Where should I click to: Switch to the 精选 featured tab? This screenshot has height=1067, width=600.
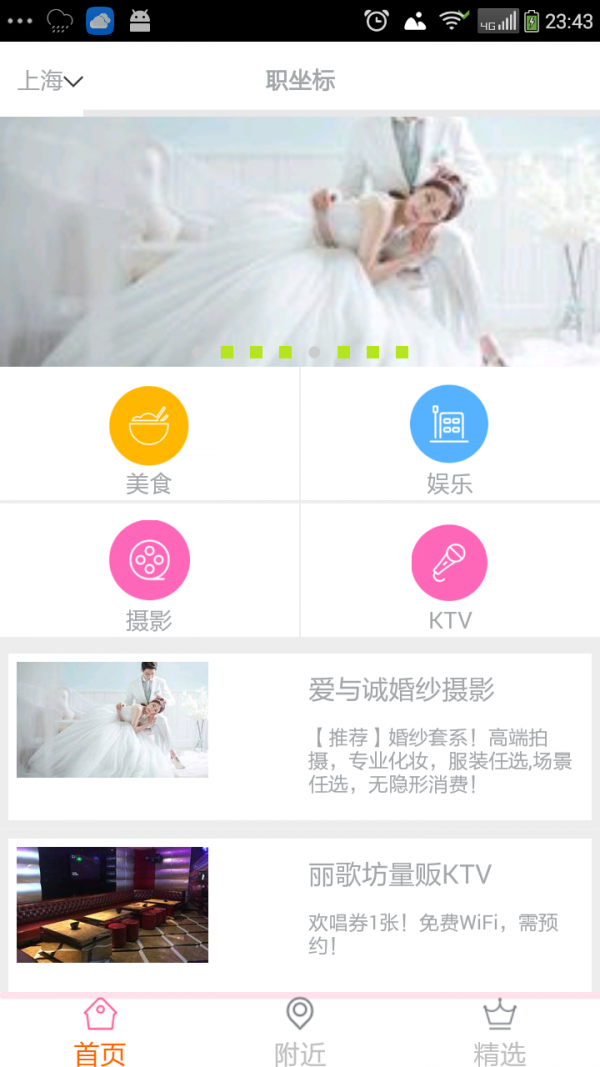click(499, 1032)
